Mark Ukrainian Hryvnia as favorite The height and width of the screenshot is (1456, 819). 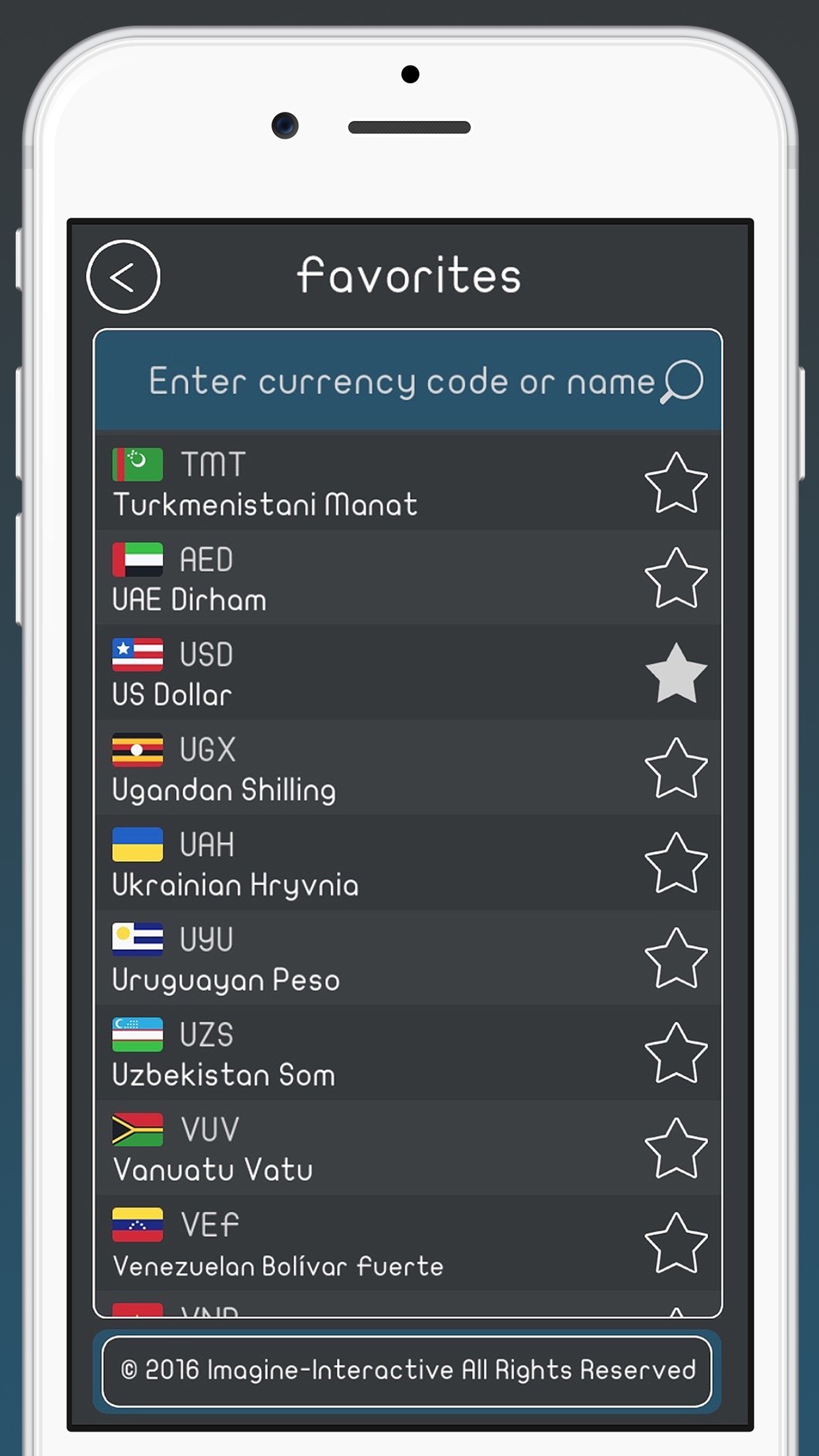pos(676,863)
